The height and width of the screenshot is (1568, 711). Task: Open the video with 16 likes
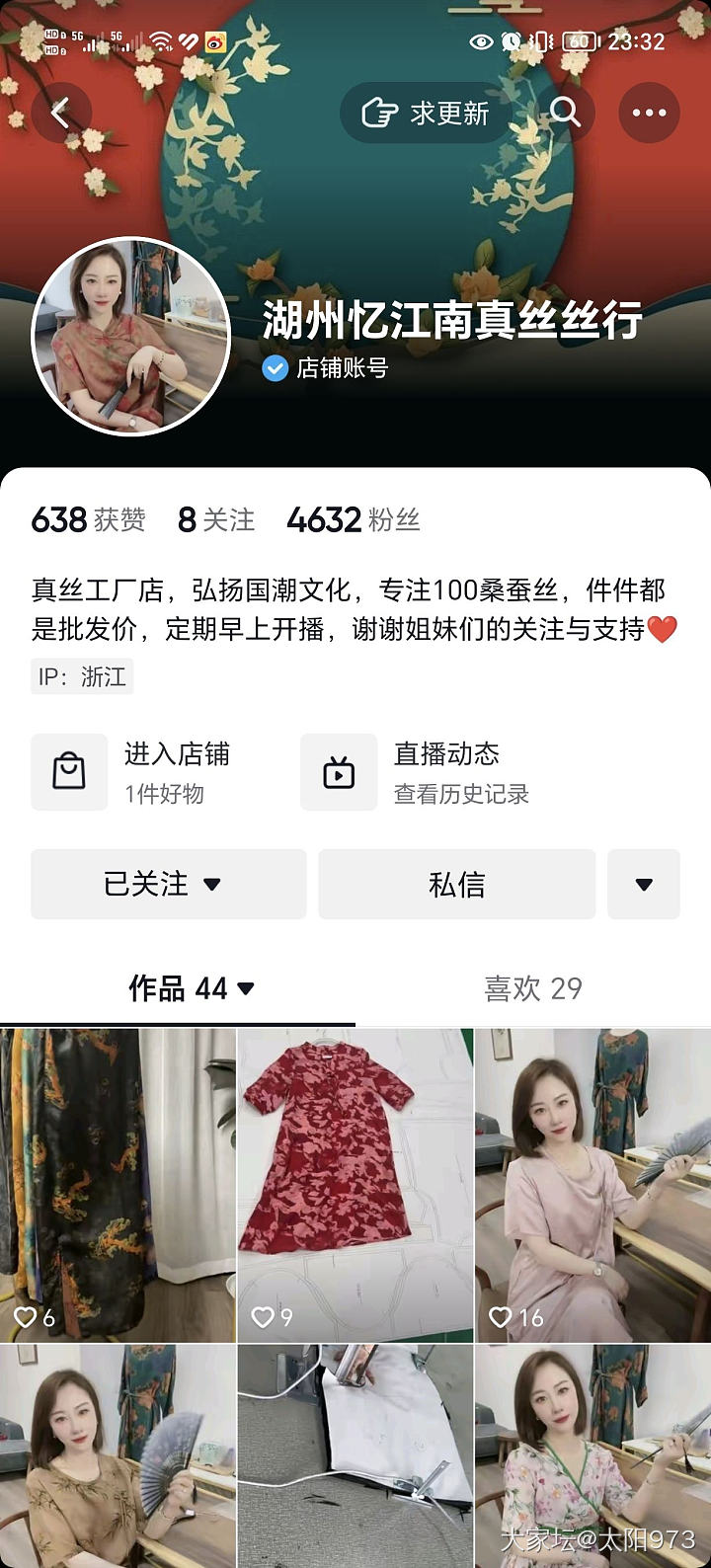point(592,1185)
